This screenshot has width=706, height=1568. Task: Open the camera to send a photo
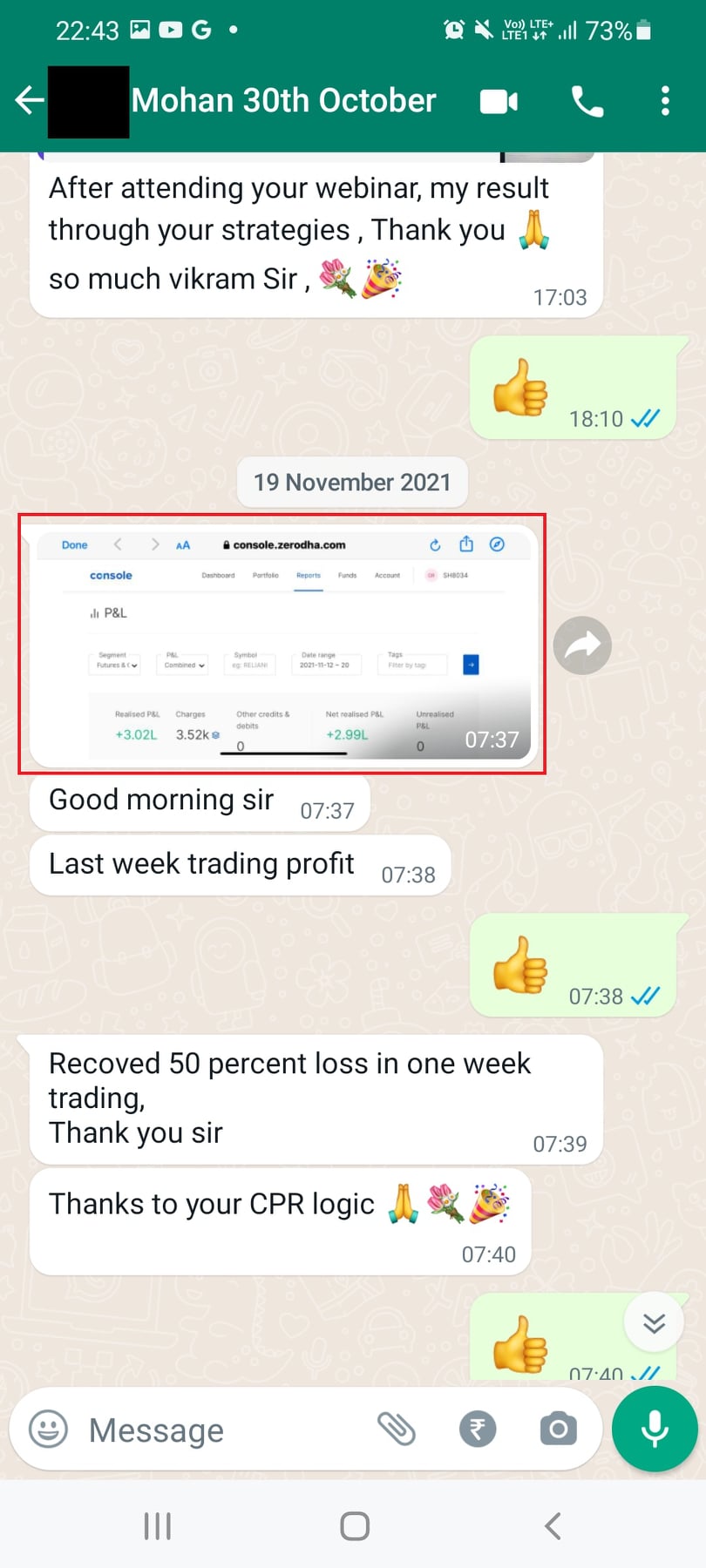point(558,1429)
